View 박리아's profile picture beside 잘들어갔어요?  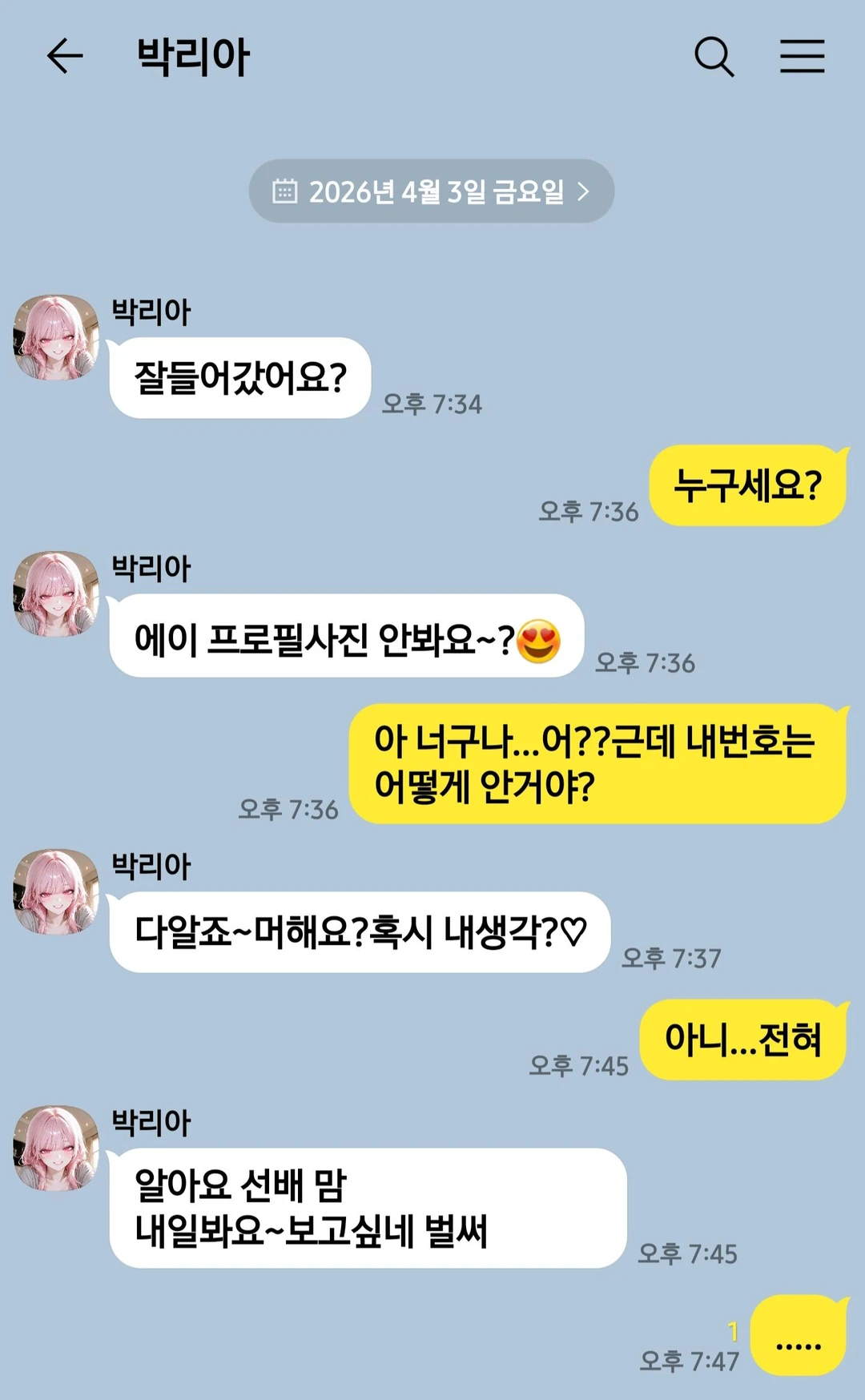coord(55,337)
